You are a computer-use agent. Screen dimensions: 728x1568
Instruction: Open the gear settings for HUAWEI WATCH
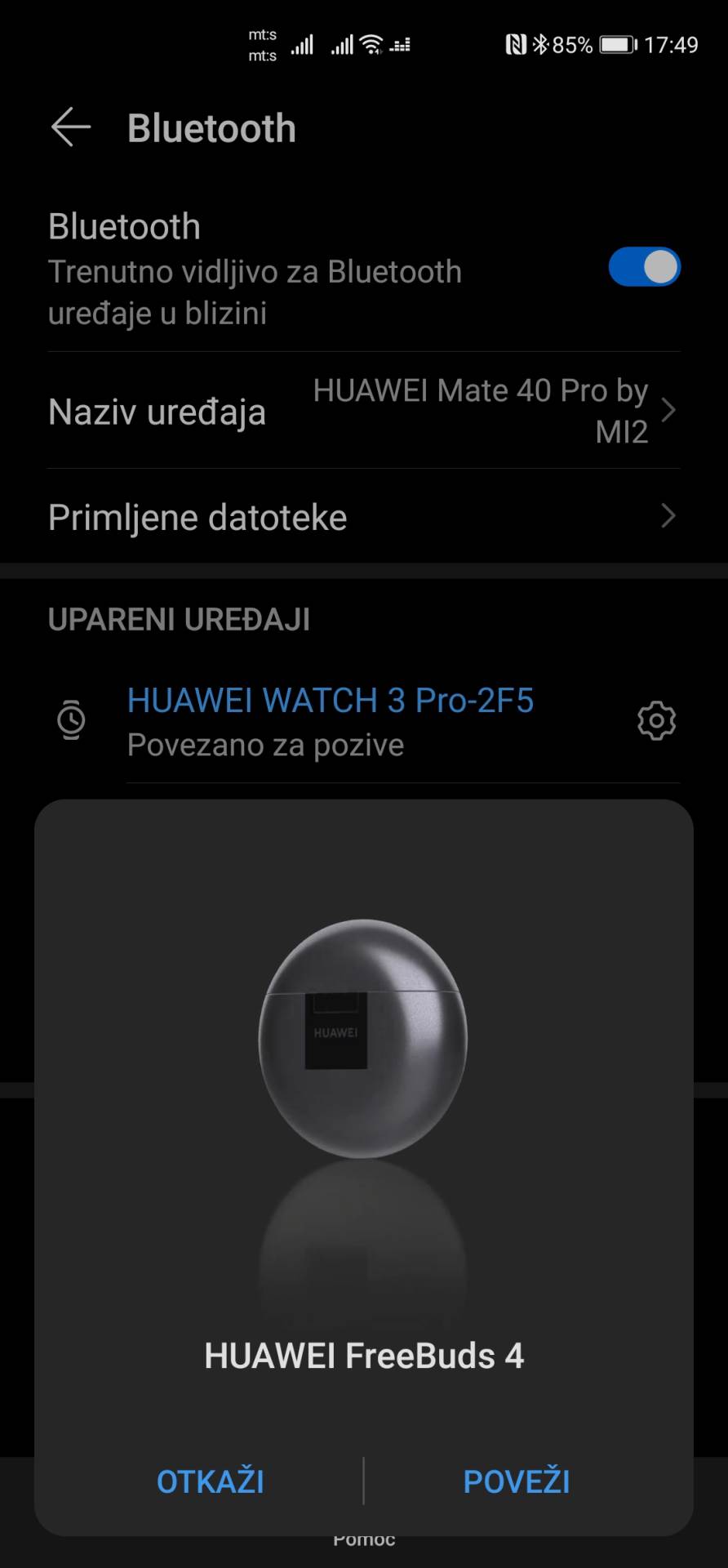pos(656,721)
